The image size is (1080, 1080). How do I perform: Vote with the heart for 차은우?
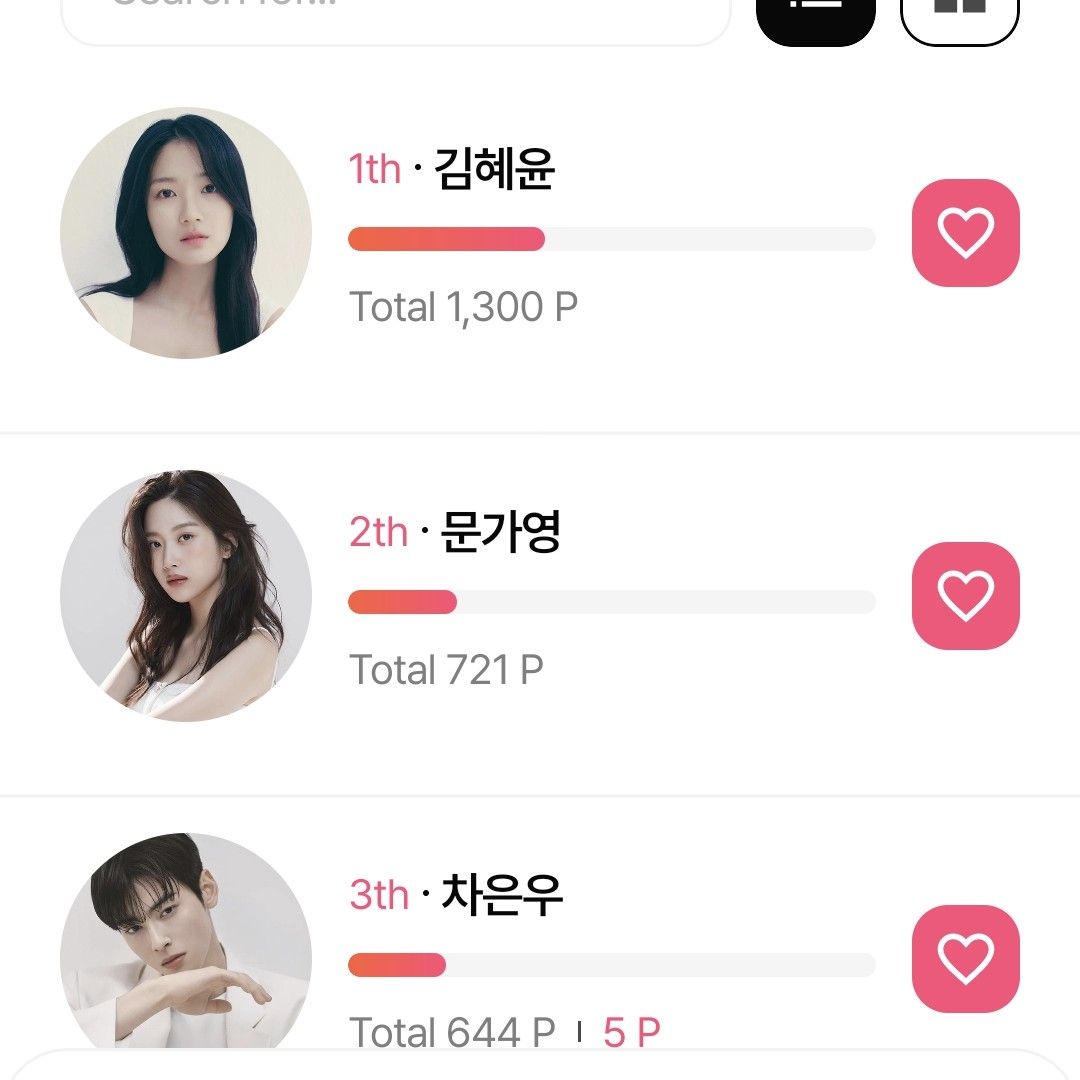pyautogui.click(x=965, y=958)
